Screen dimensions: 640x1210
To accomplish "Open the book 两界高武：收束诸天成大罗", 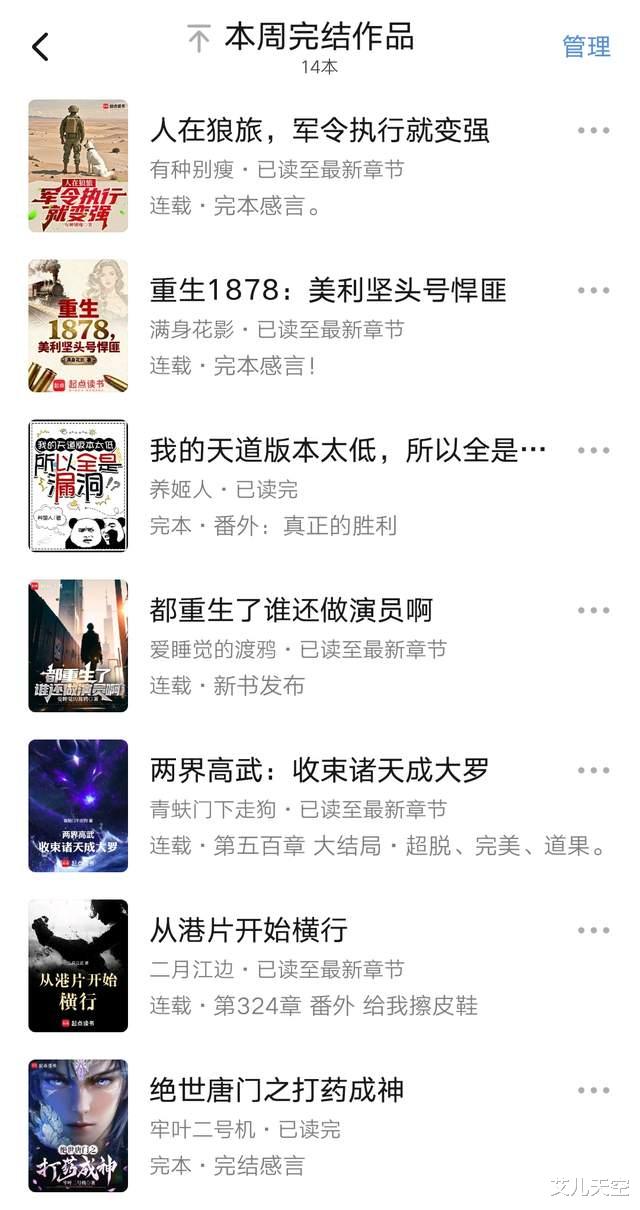I will point(318,771).
